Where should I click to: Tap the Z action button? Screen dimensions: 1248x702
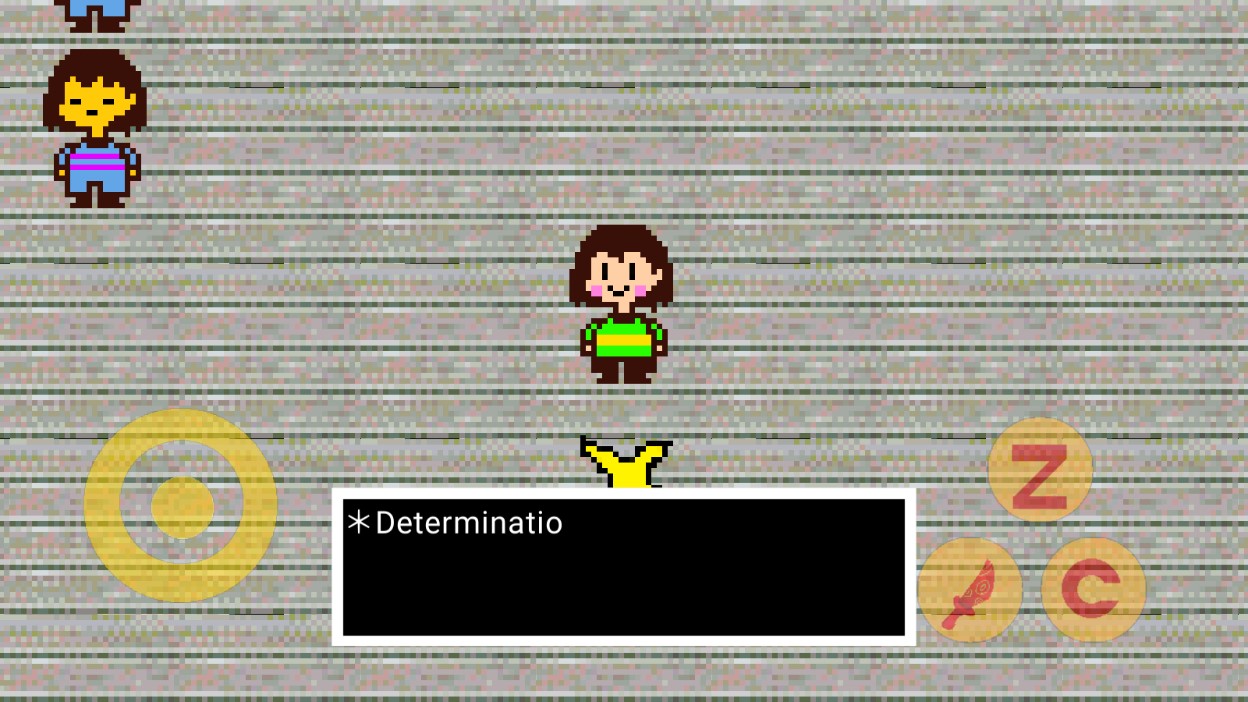1040,470
